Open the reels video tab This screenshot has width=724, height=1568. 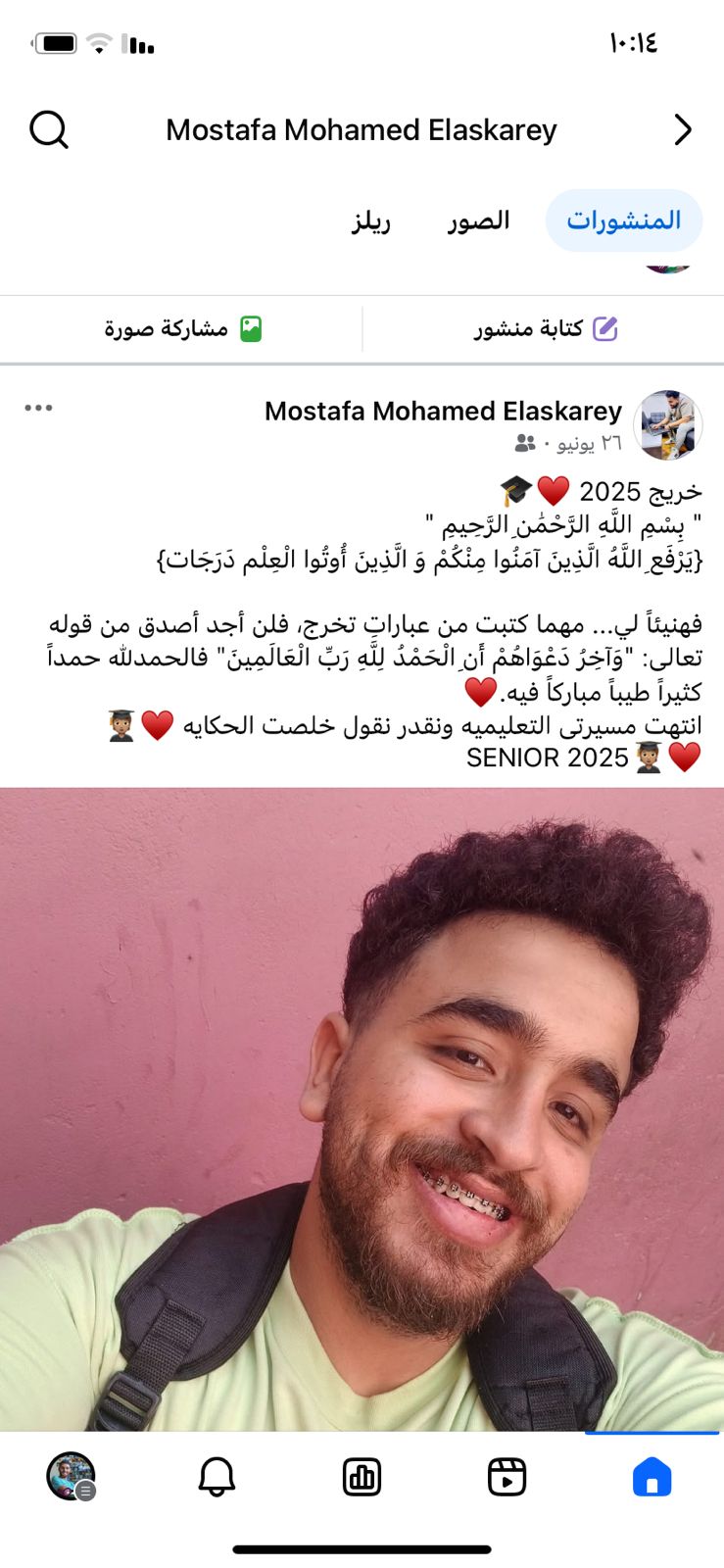pos(507,1477)
